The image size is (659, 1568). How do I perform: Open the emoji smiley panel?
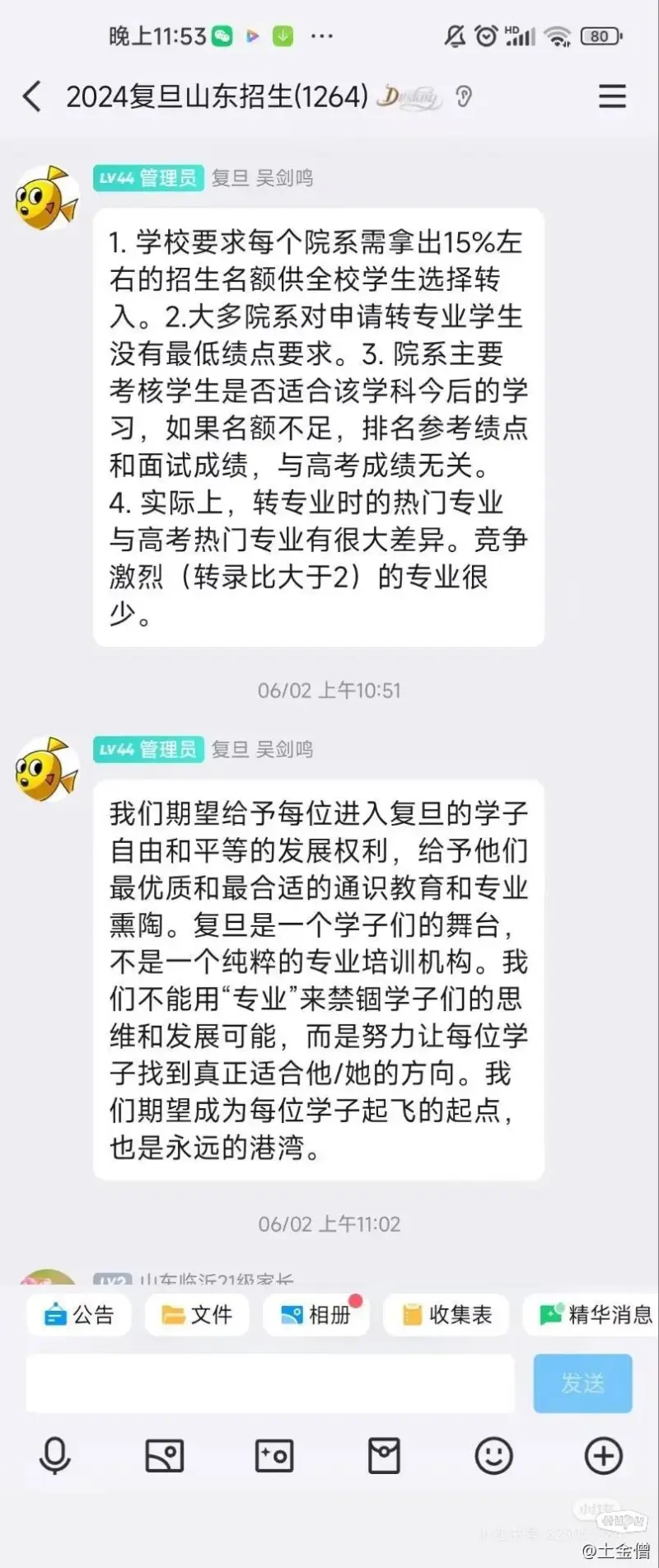click(494, 1456)
